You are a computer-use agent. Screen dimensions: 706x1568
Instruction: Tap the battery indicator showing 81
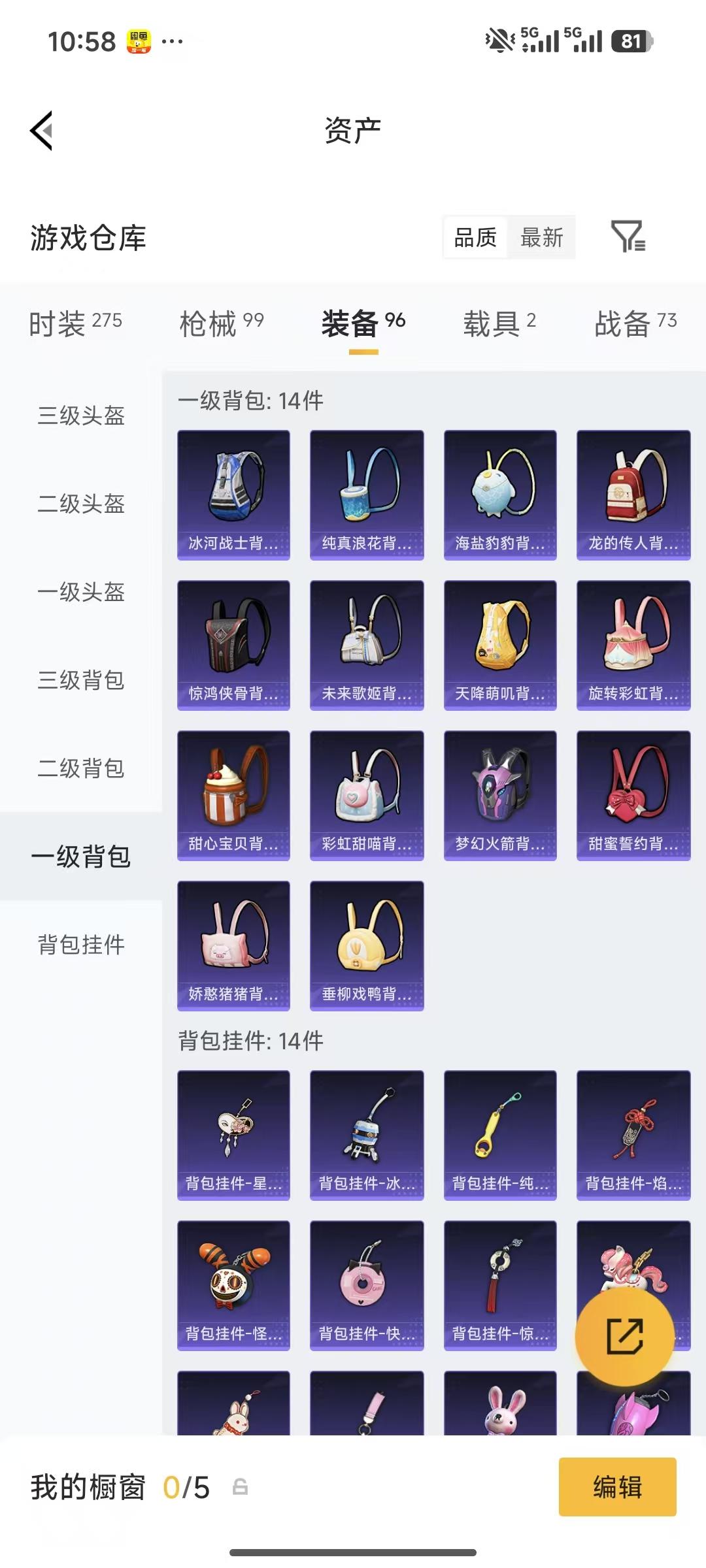tap(629, 42)
